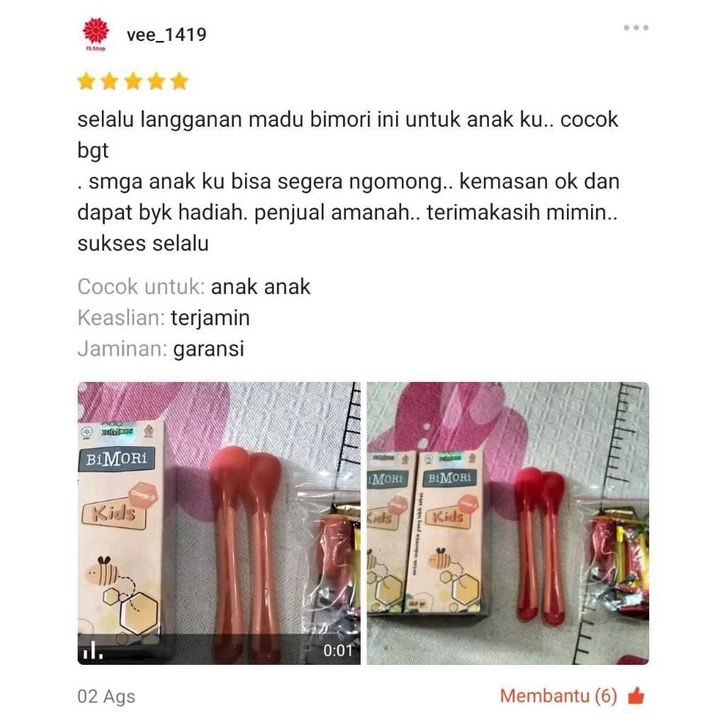Viewport: 726px width, 726px height.
Task: Open the profile of reviewer vee_1419
Action: point(166,35)
